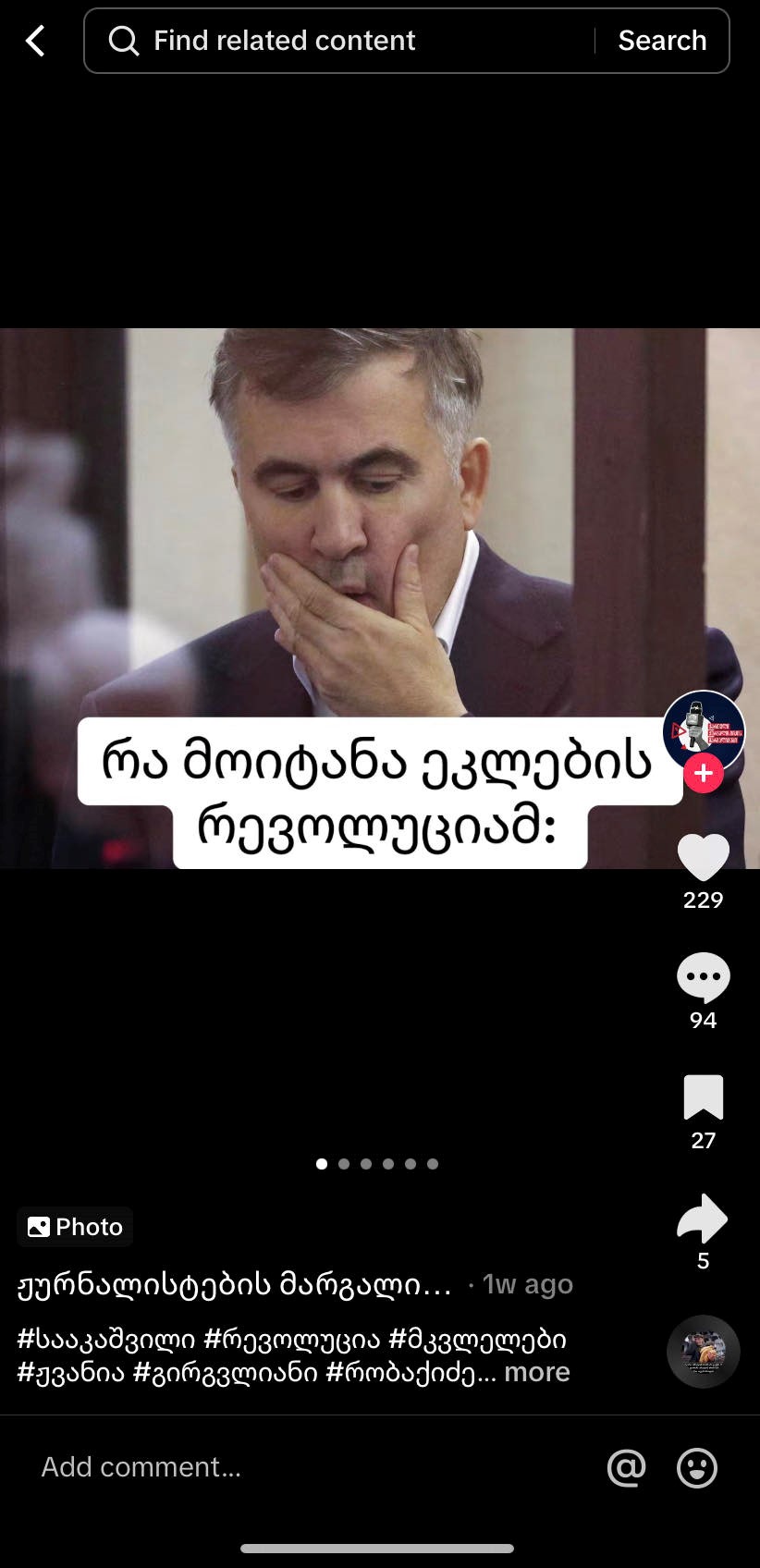Open the creator's profile avatar

(704, 730)
